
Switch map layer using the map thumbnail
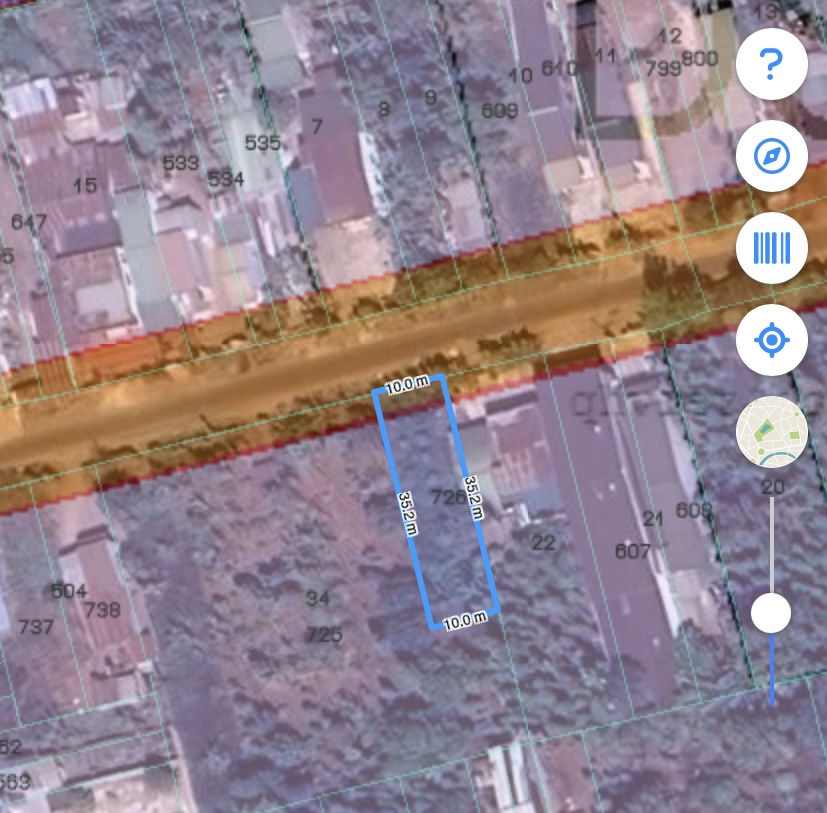(771, 432)
